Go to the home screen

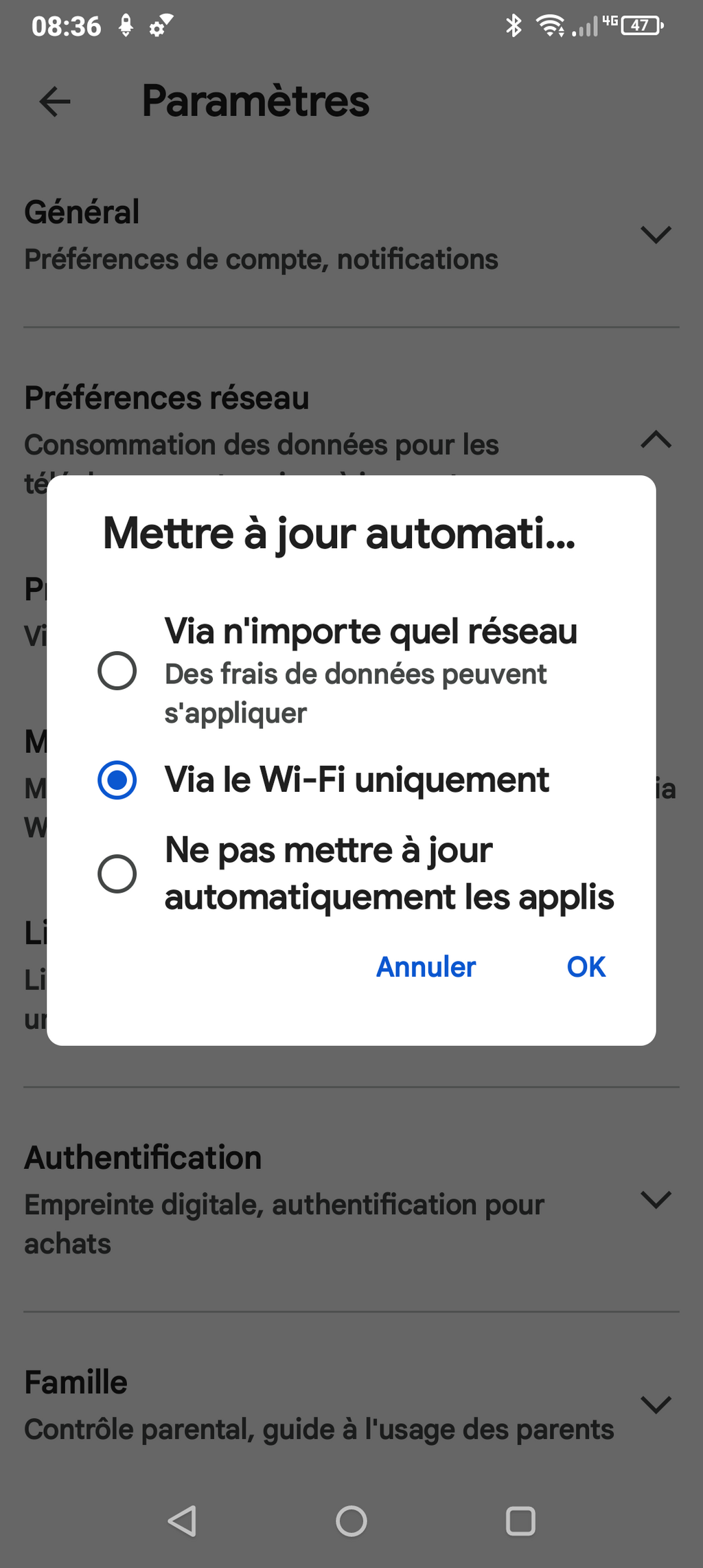[x=351, y=1521]
